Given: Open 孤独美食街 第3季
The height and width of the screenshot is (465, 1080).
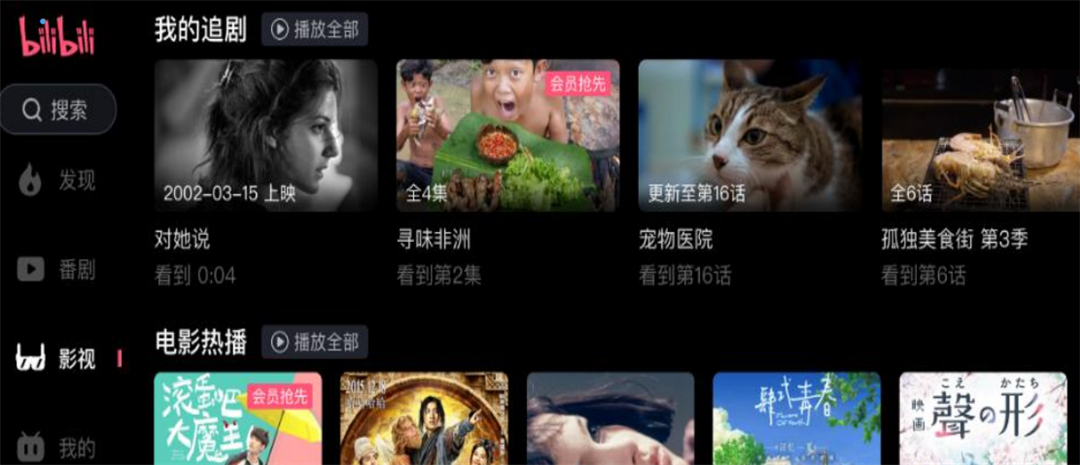Looking at the screenshot, I should coord(980,136).
